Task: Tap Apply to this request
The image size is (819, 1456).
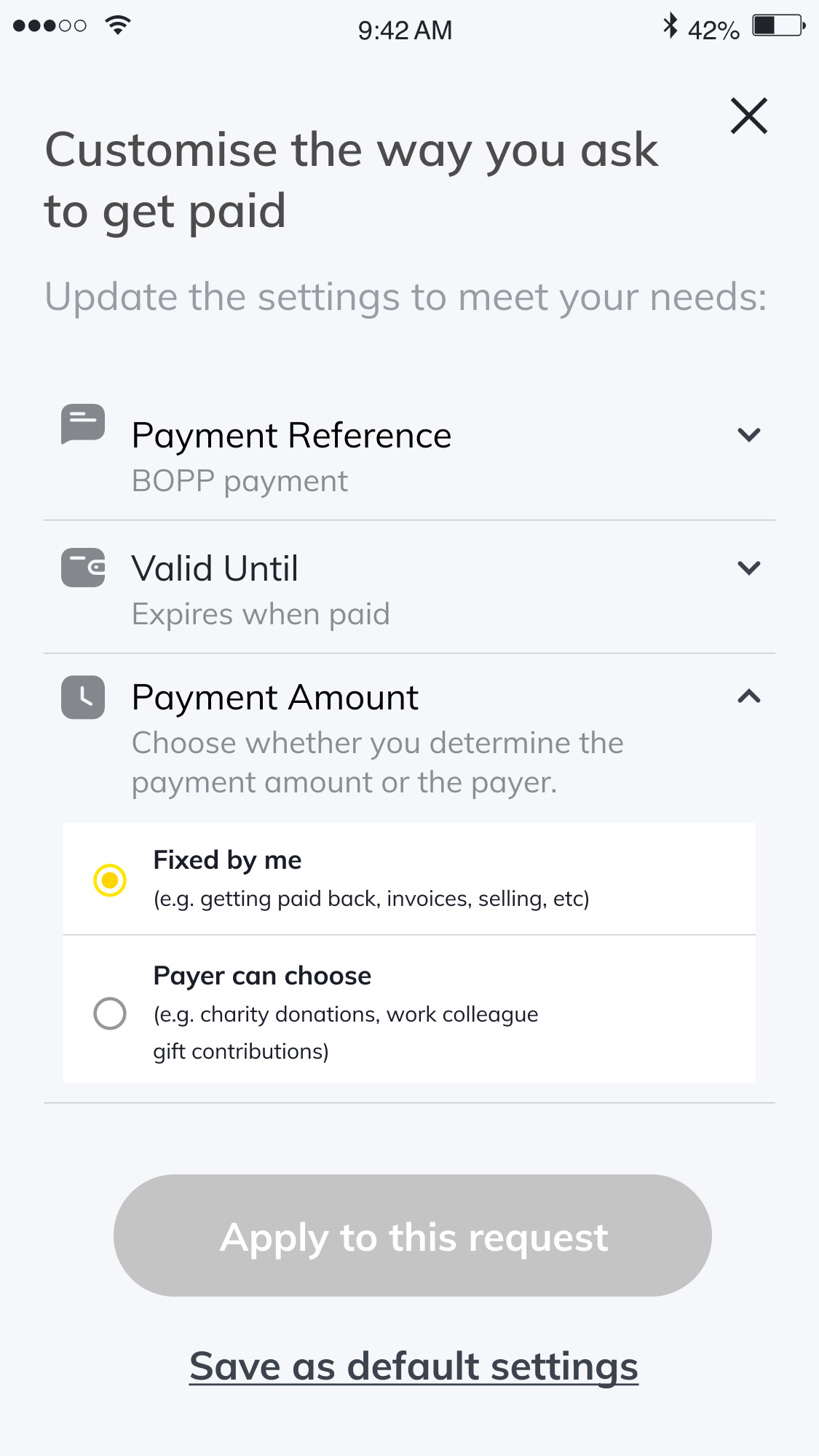Action: [412, 1236]
